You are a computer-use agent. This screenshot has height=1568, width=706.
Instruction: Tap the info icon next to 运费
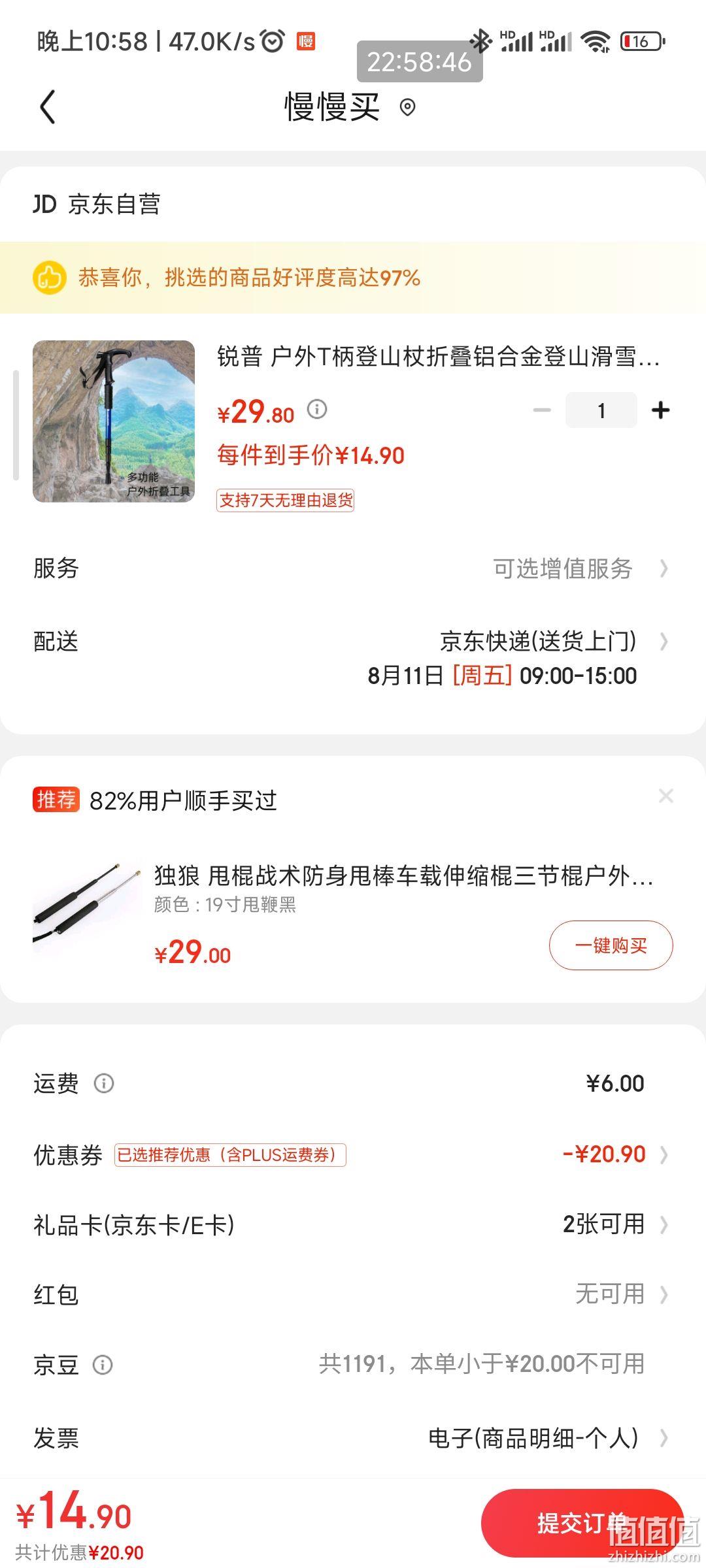click(x=104, y=1083)
